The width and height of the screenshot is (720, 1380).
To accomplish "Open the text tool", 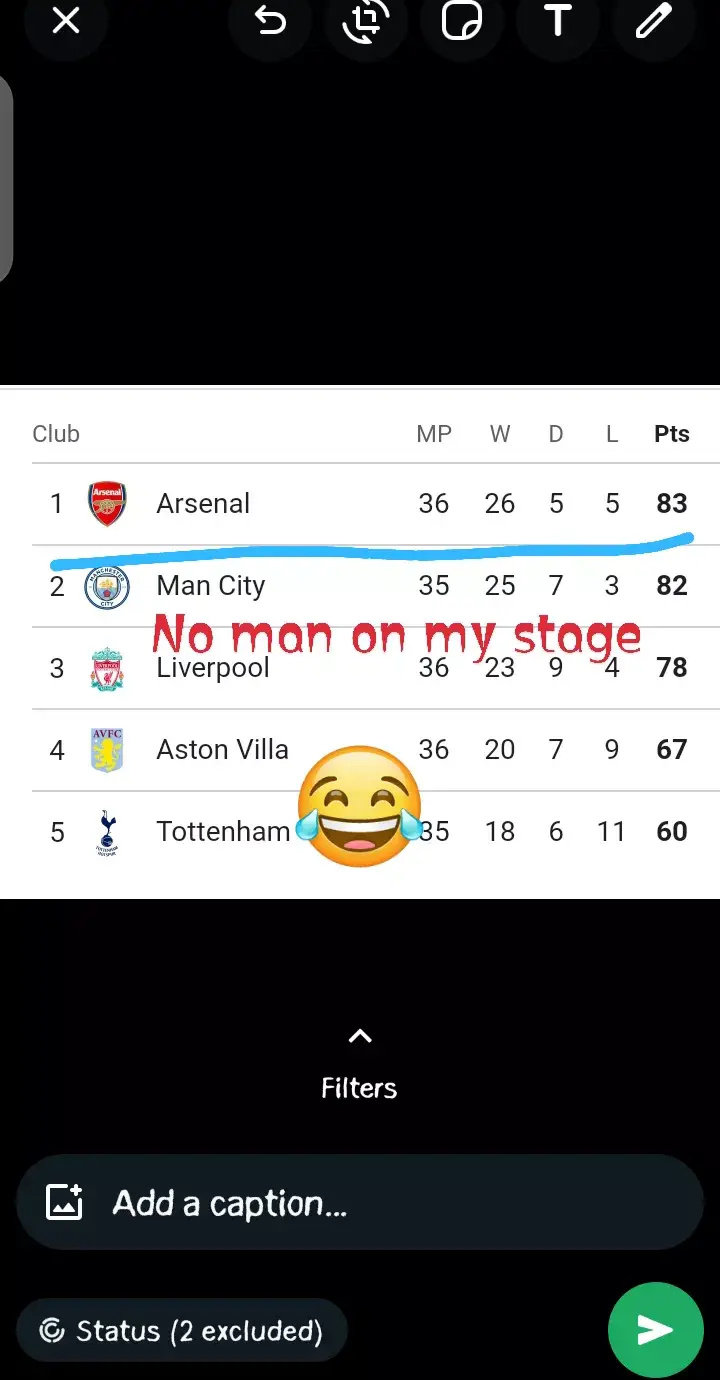I will (558, 20).
